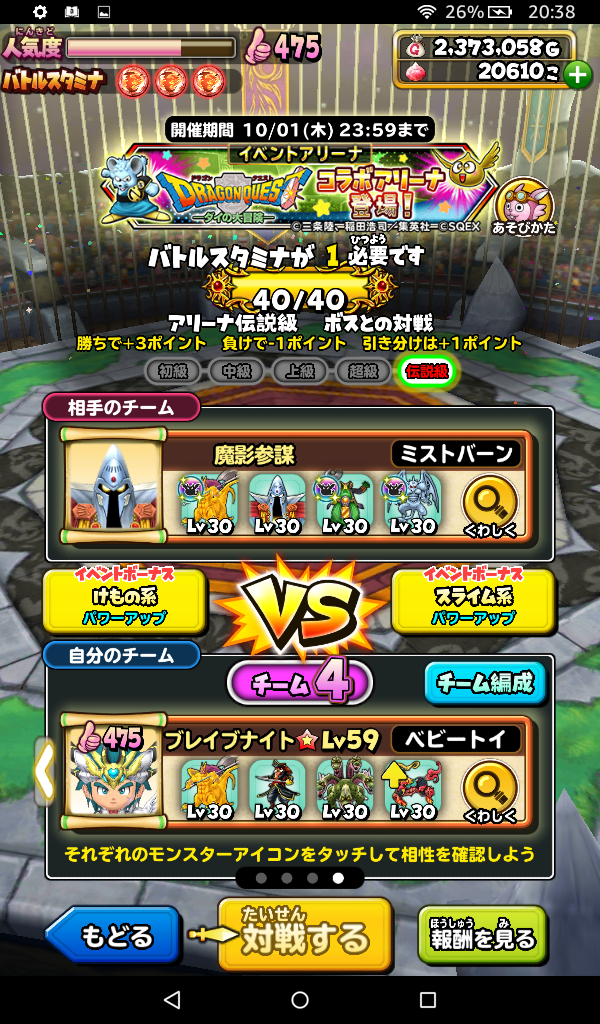Tap the system back button

[171, 1000]
